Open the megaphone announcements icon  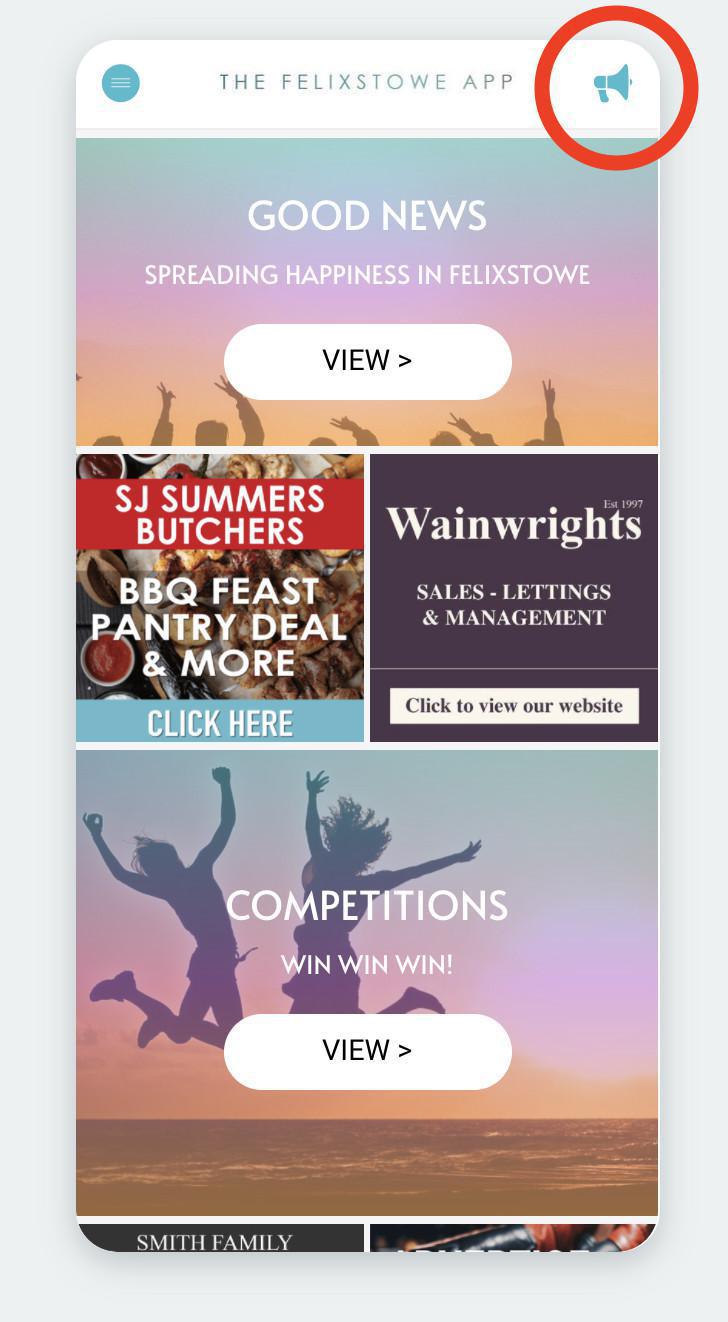(612, 84)
